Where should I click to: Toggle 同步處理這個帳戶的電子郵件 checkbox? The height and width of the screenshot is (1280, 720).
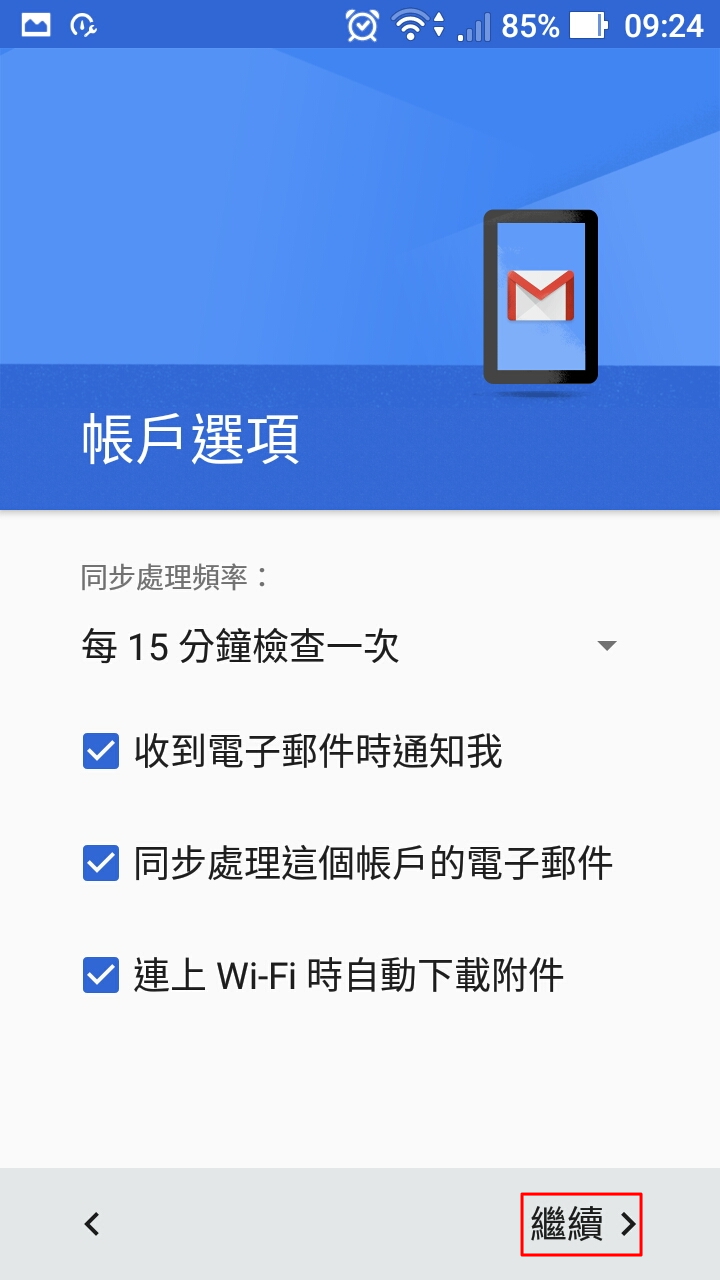coord(101,863)
